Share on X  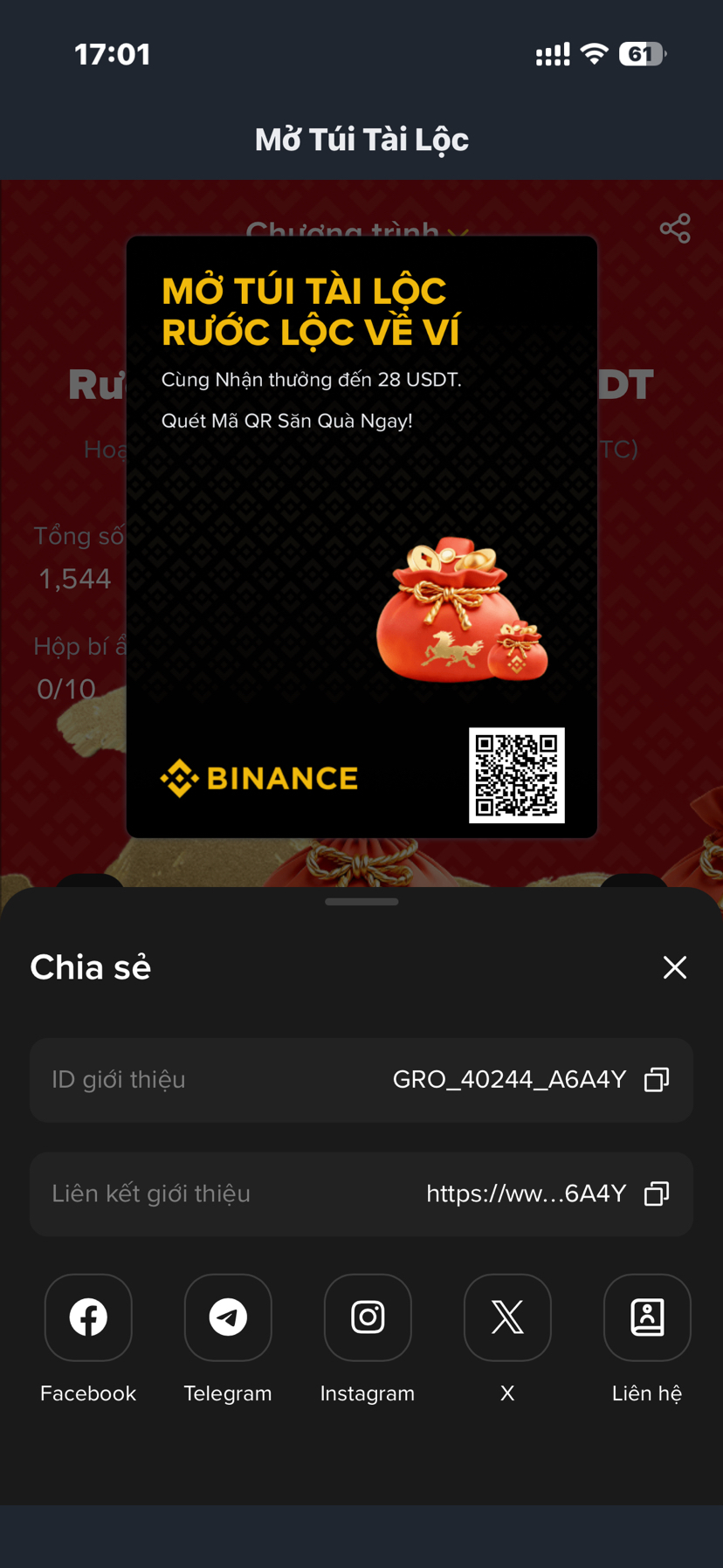(x=507, y=1317)
